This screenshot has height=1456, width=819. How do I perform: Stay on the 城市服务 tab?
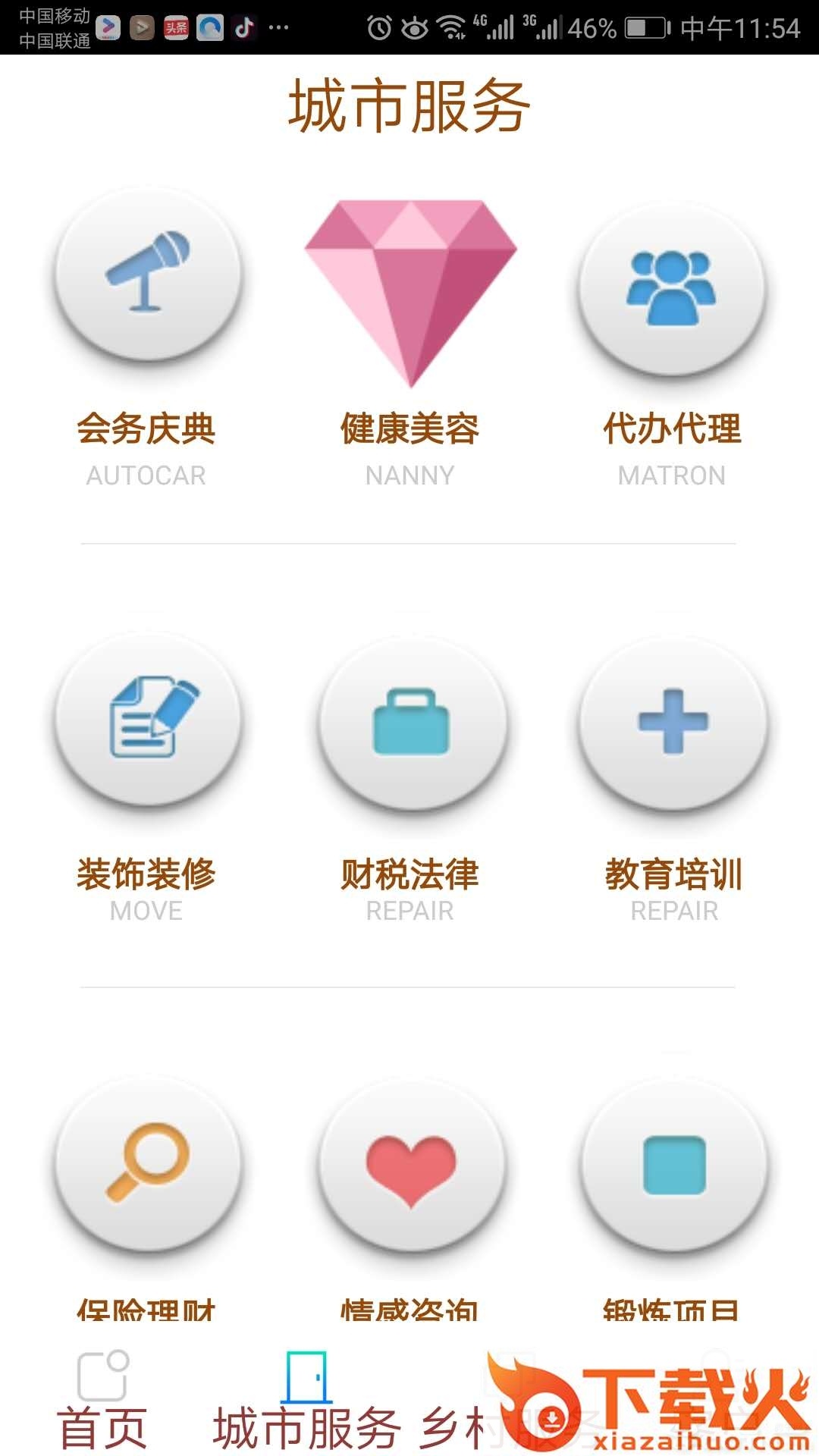(303, 1426)
